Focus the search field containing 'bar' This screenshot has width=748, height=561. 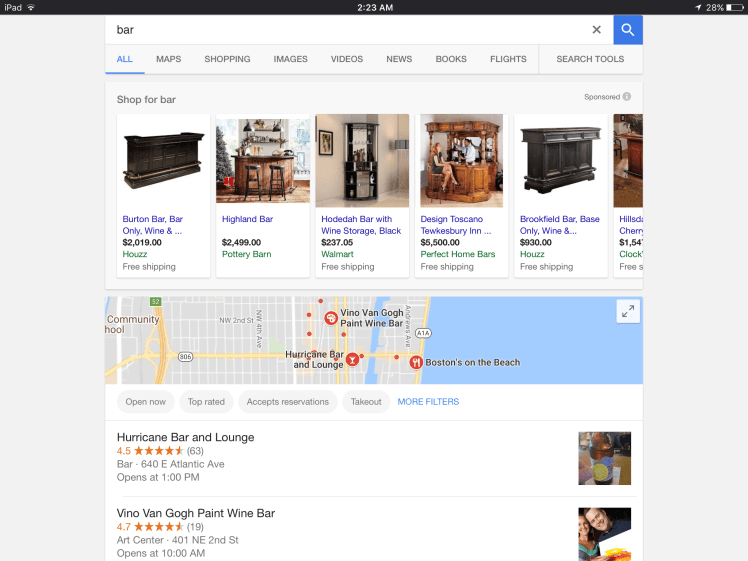click(340, 30)
